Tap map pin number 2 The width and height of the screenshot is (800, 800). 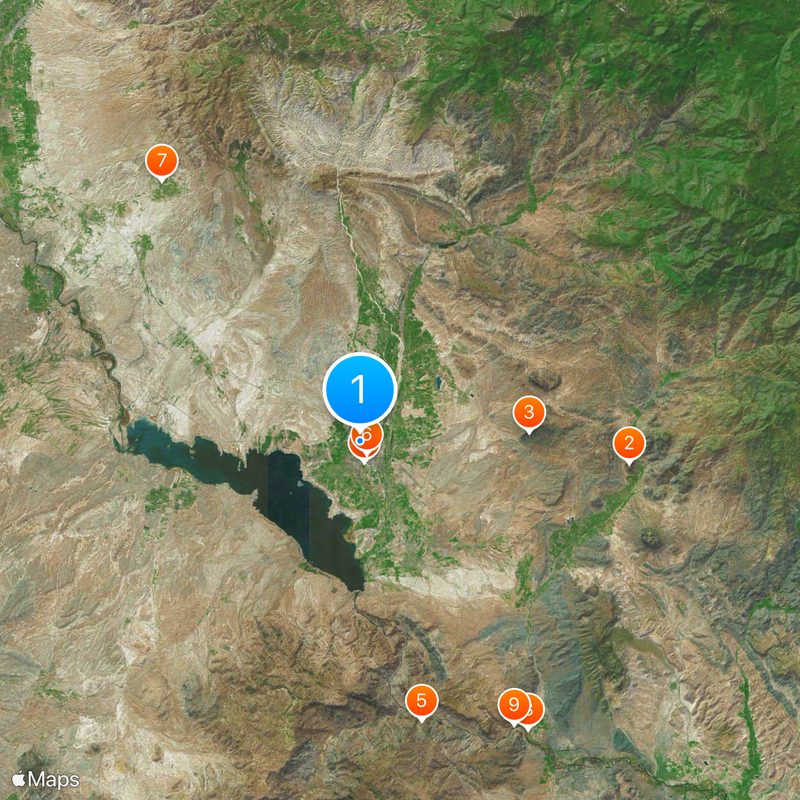click(x=628, y=442)
